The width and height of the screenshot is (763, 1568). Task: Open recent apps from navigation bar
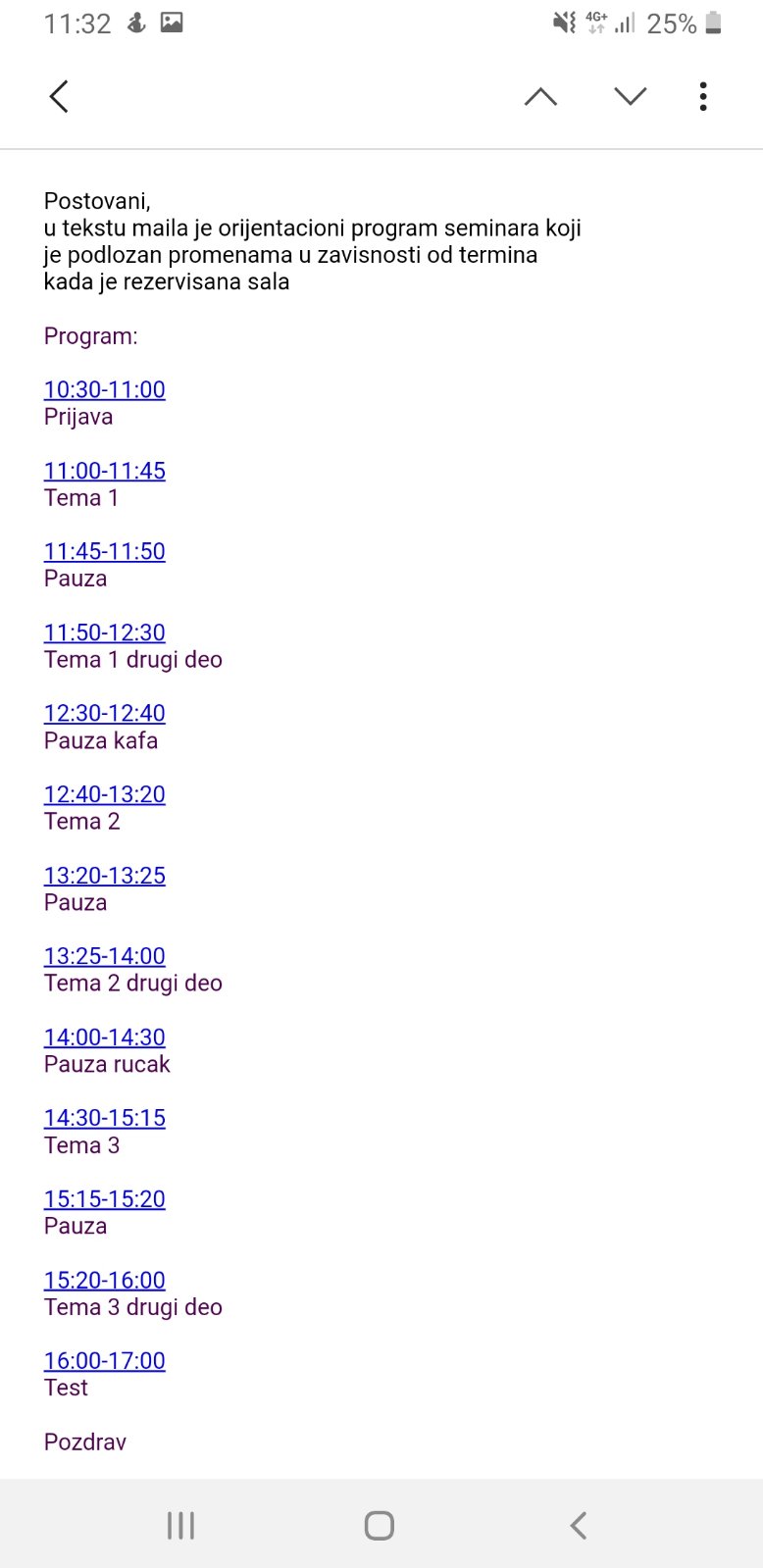click(x=180, y=1525)
